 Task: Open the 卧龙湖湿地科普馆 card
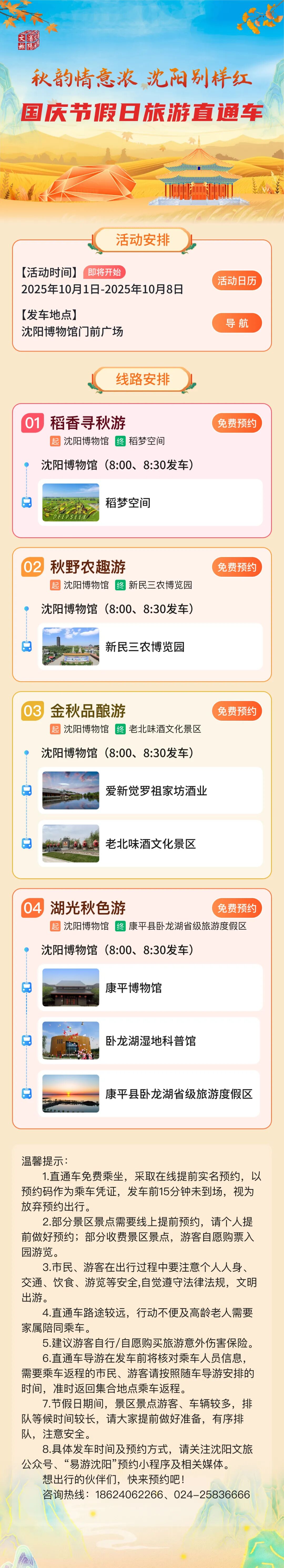[150, 1041]
